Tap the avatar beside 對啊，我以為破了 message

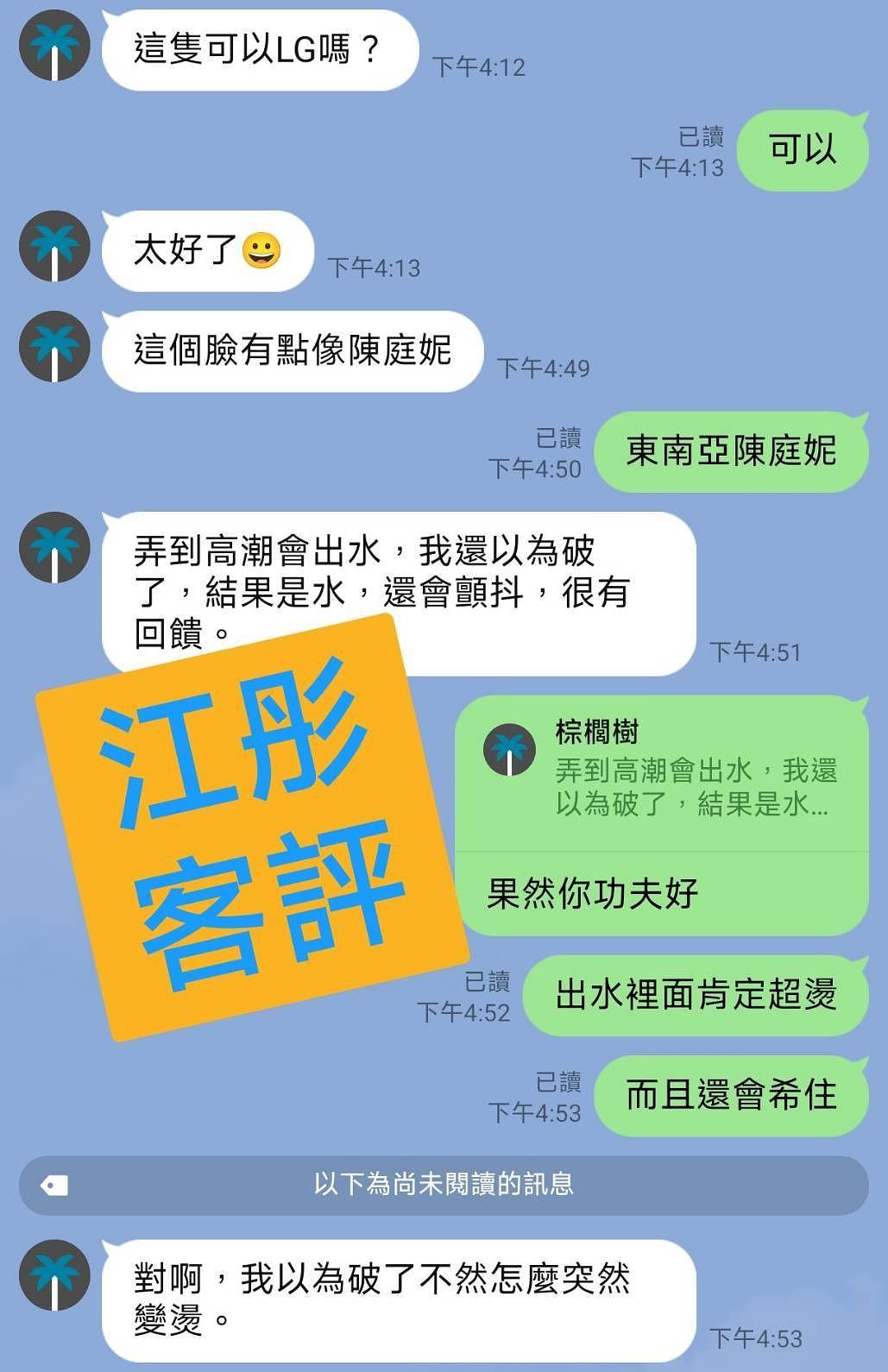(x=55, y=1276)
